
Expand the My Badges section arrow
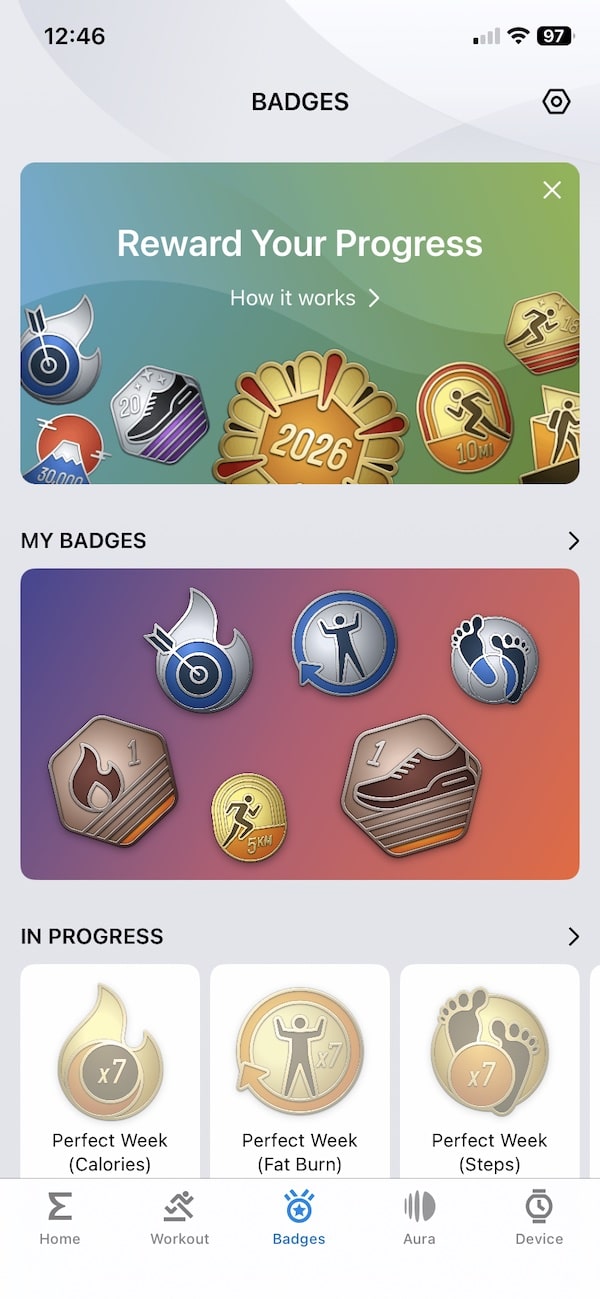click(x=573, y=541)
